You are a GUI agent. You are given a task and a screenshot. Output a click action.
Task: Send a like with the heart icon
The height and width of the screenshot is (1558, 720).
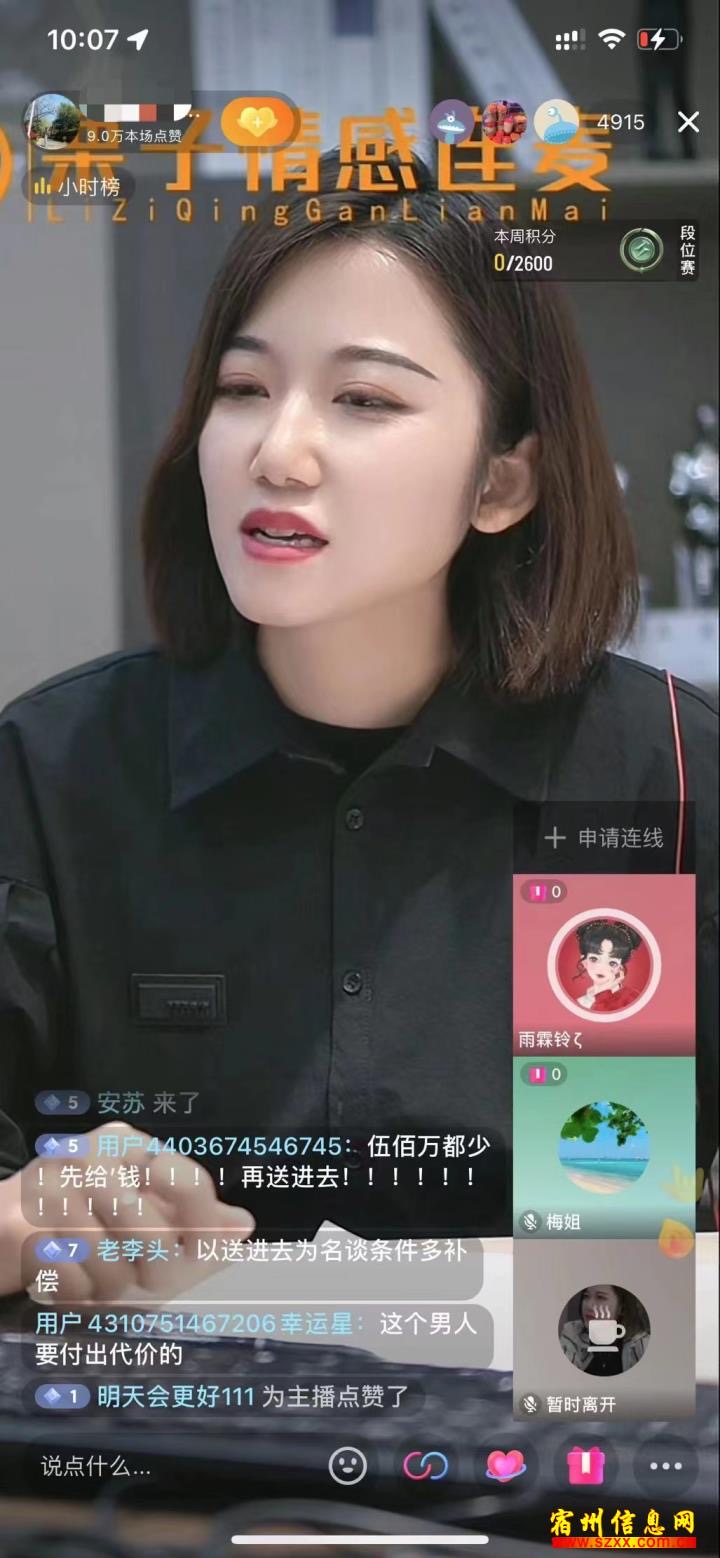[506, 1467]
